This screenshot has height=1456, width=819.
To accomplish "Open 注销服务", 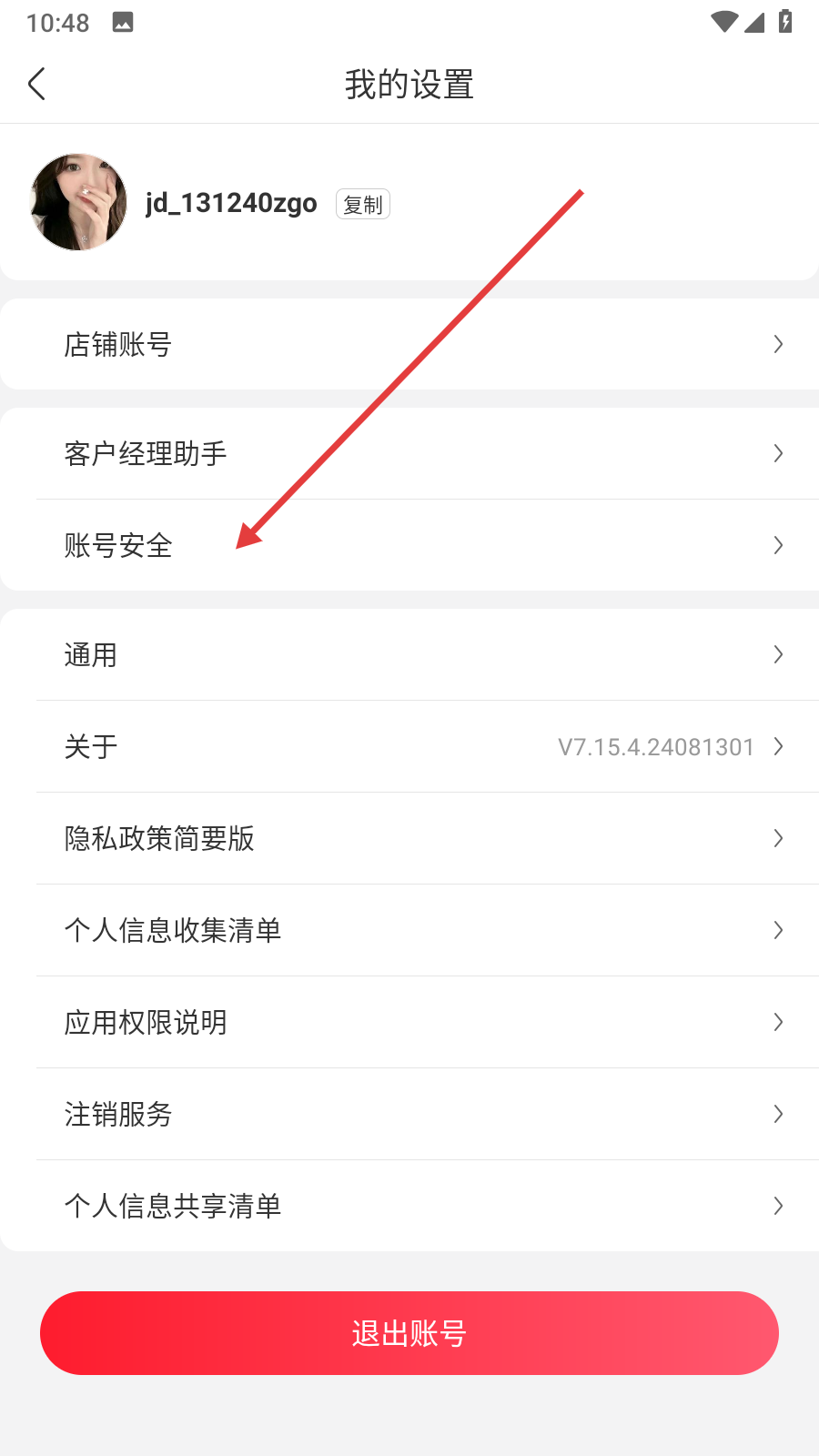I will point(409,1114).
